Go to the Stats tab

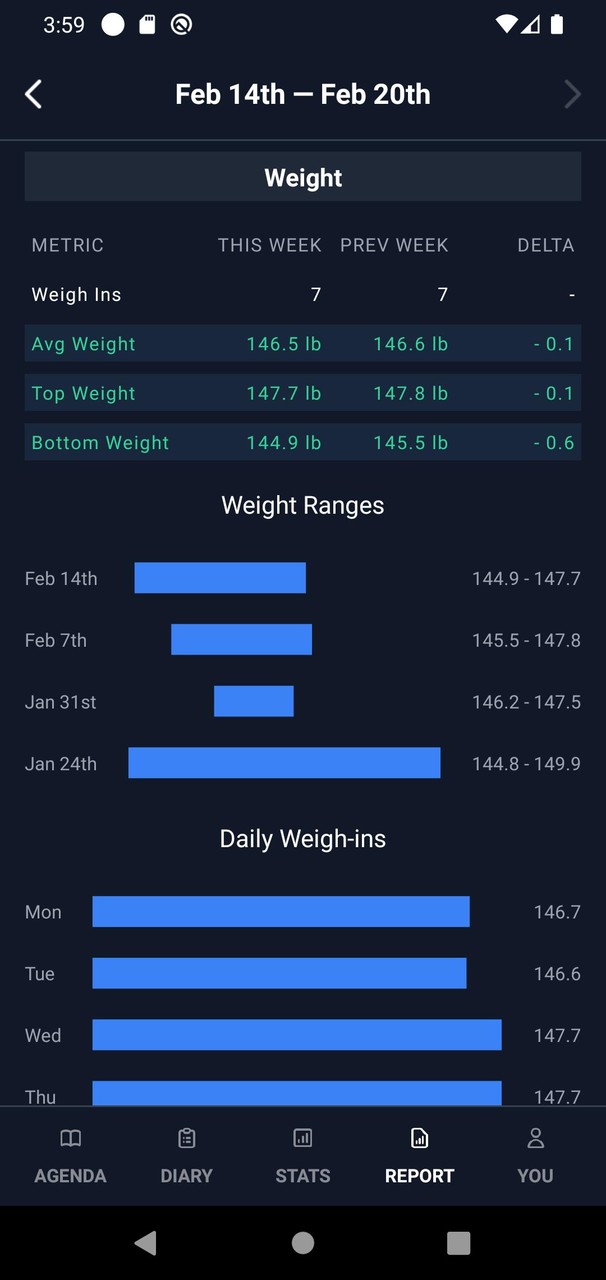pos(303,1156)
